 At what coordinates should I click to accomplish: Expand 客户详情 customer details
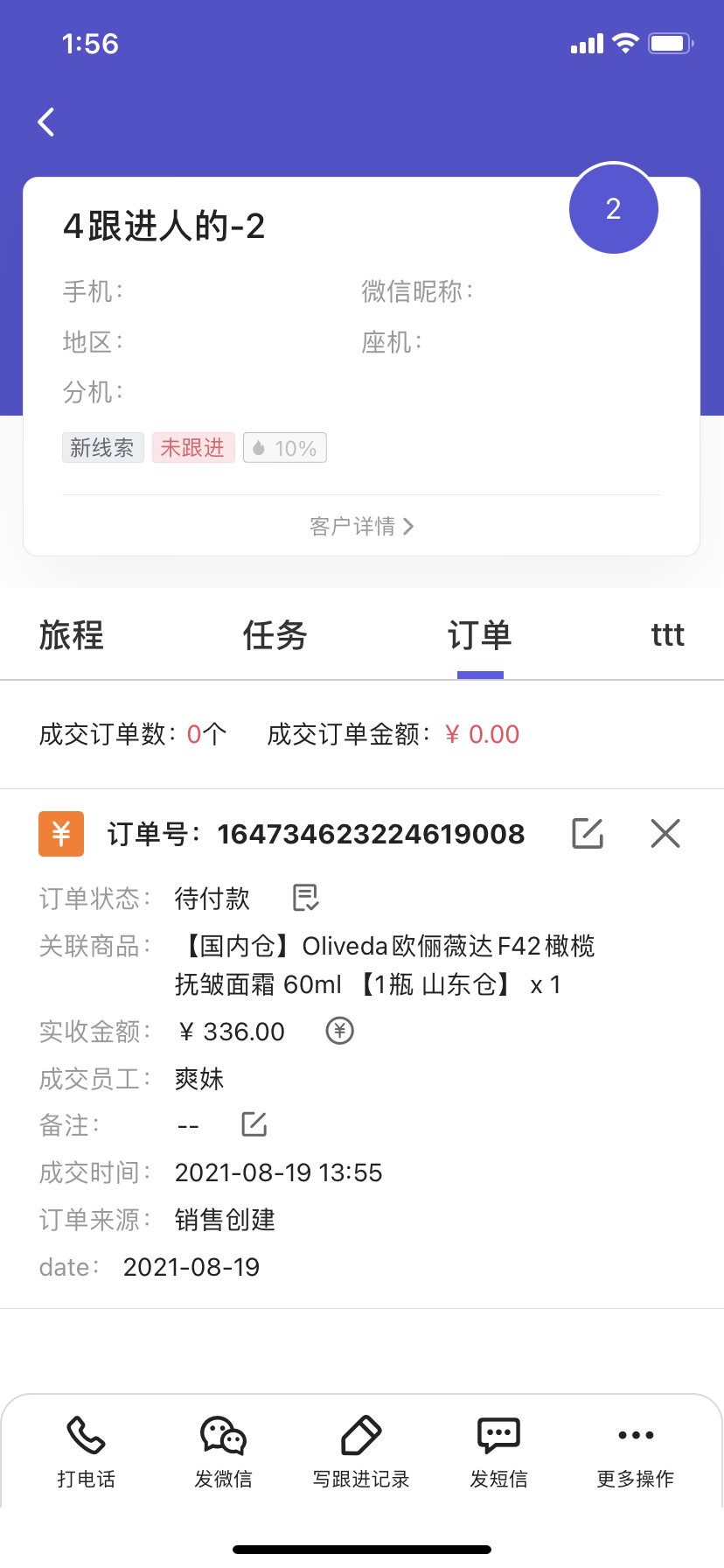pyautogui.click(x=361, y=526)
